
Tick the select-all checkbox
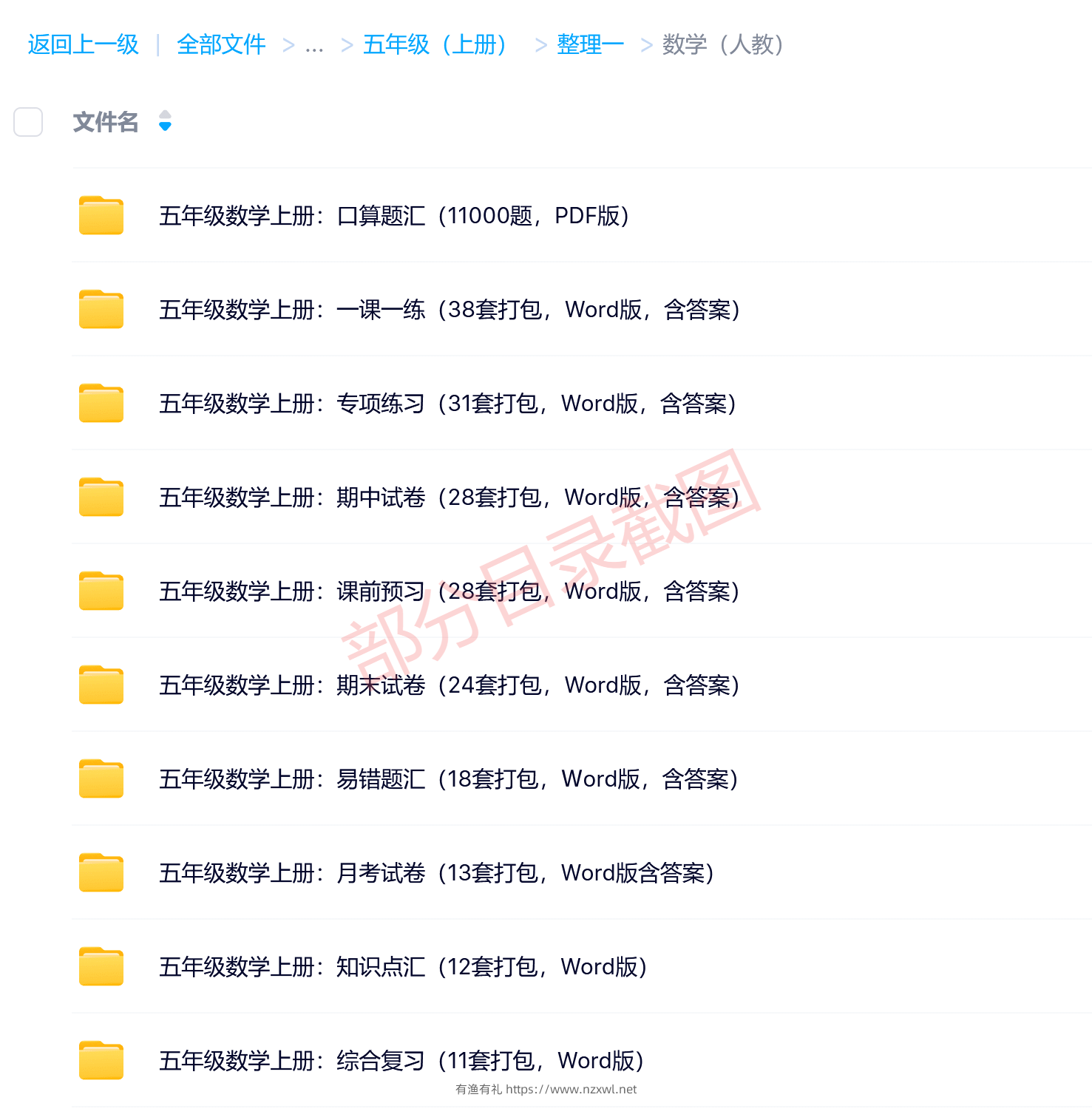[x=28, y=122]
